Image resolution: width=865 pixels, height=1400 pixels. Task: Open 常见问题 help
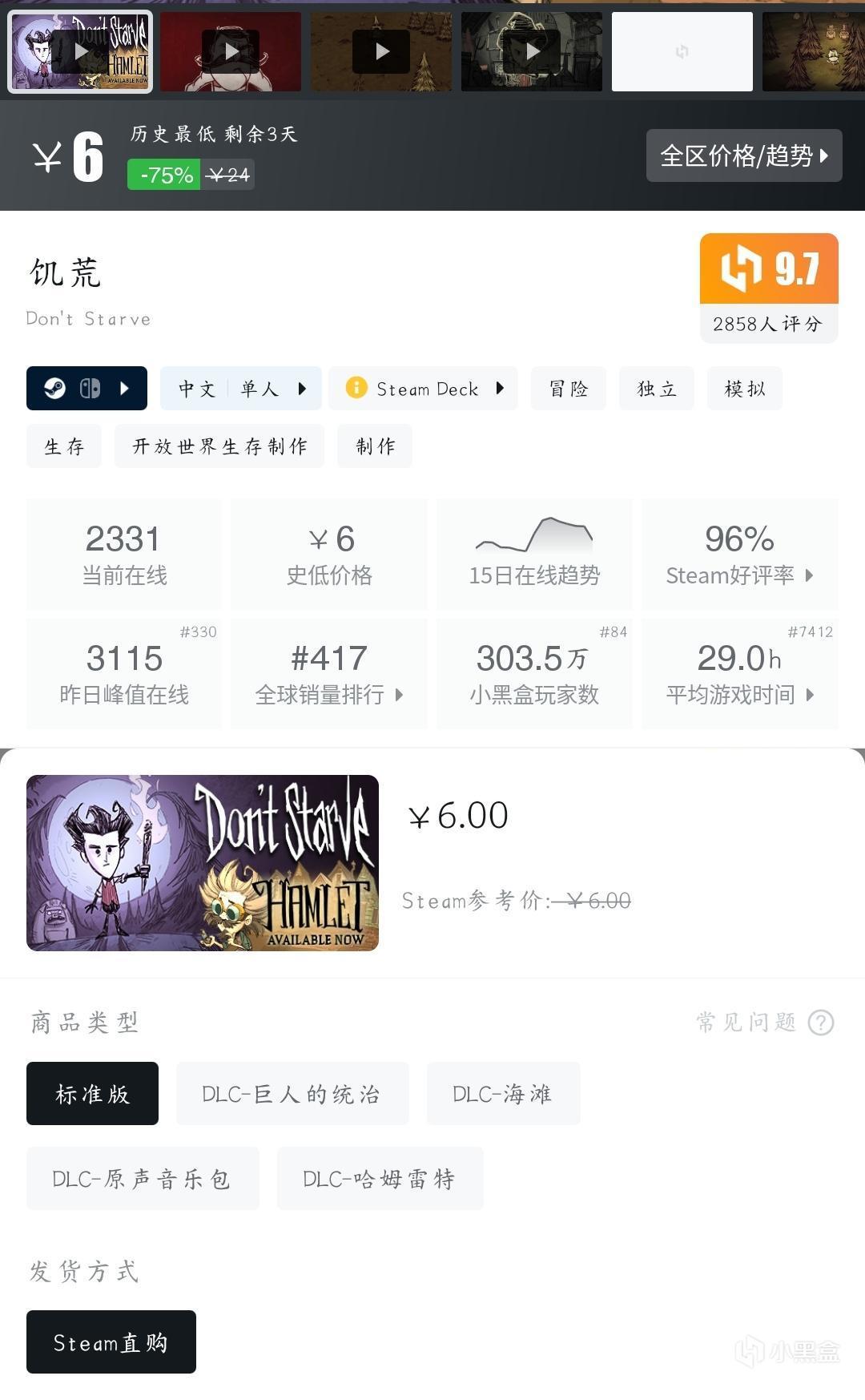click(765, 1023)
